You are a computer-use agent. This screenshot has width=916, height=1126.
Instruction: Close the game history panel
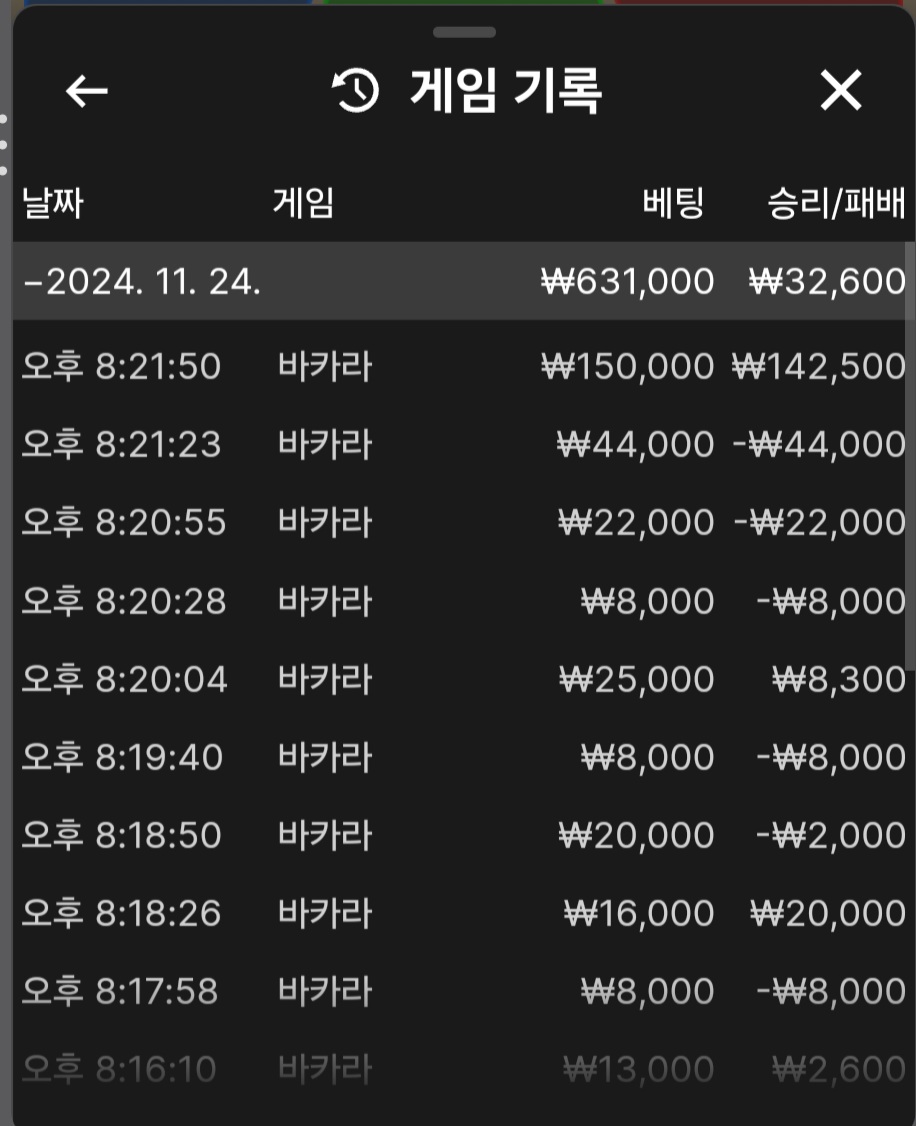tap(840, 92)
